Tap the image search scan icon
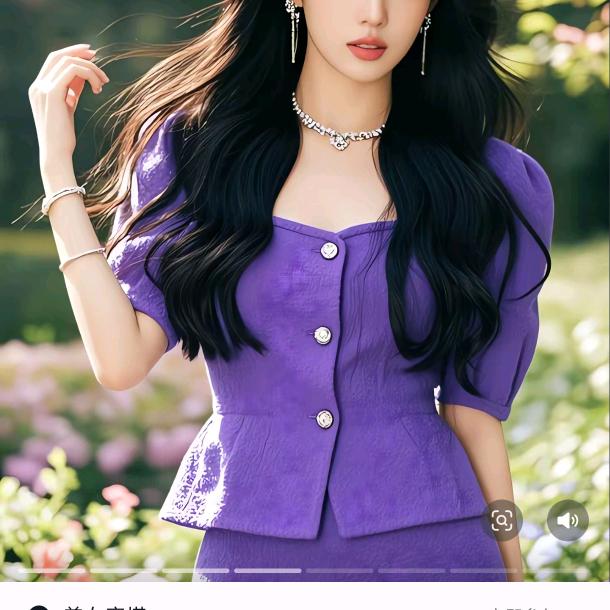The width and height of the screenshot is (610, 610). point(502,520)
